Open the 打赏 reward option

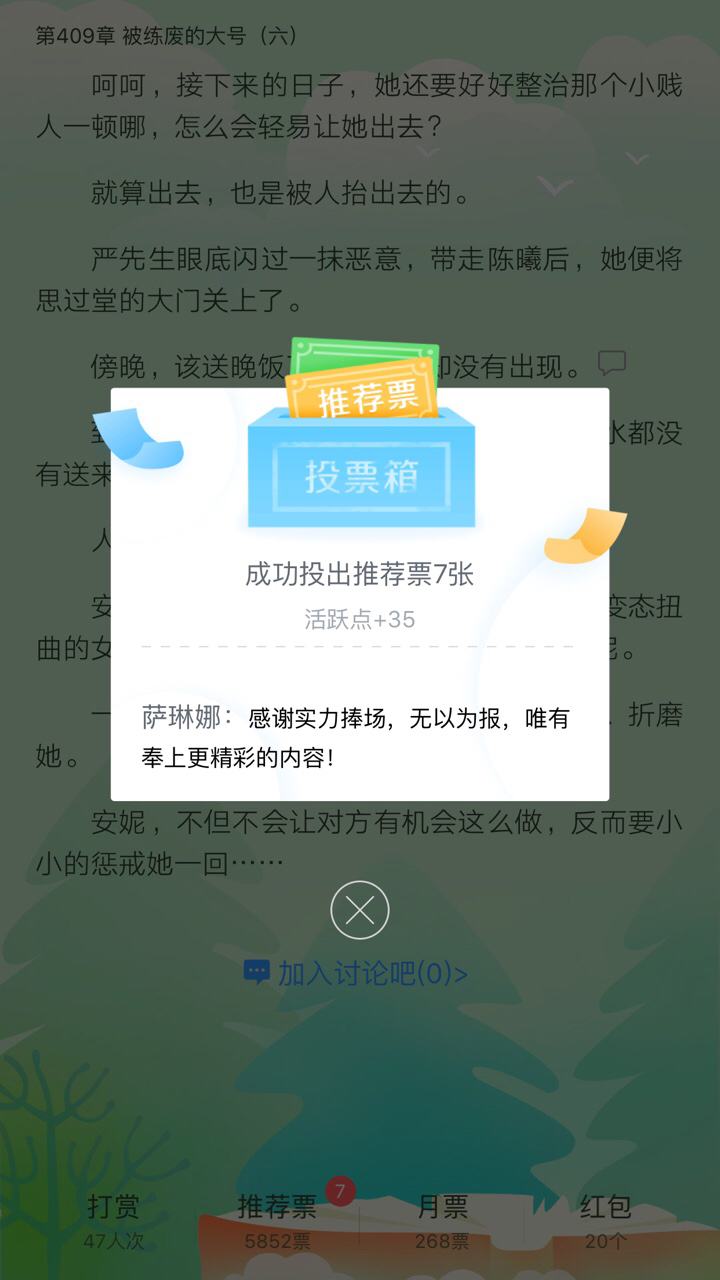click(114, 1221)
